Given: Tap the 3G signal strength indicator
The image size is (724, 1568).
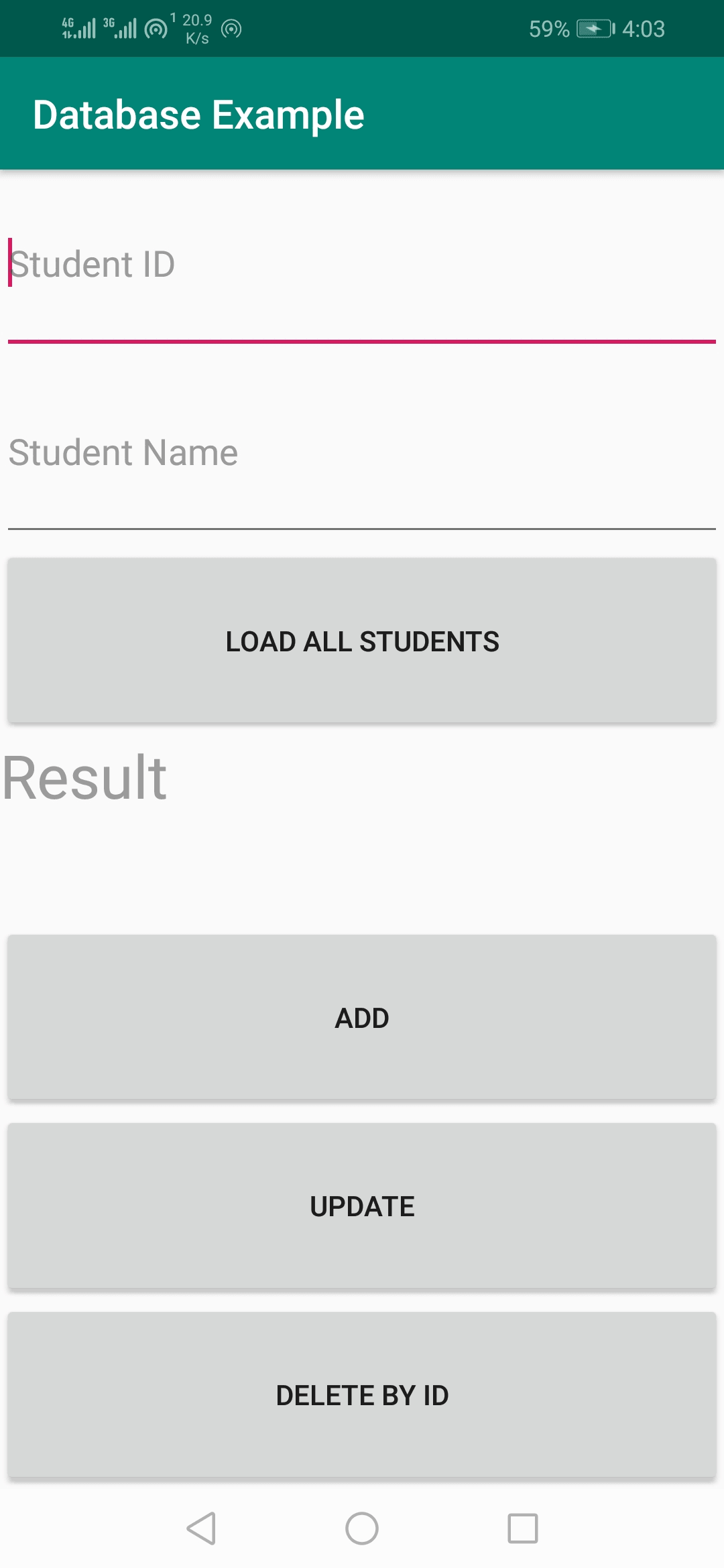Looking at the screenshot, I should click(x=121, y=28).
